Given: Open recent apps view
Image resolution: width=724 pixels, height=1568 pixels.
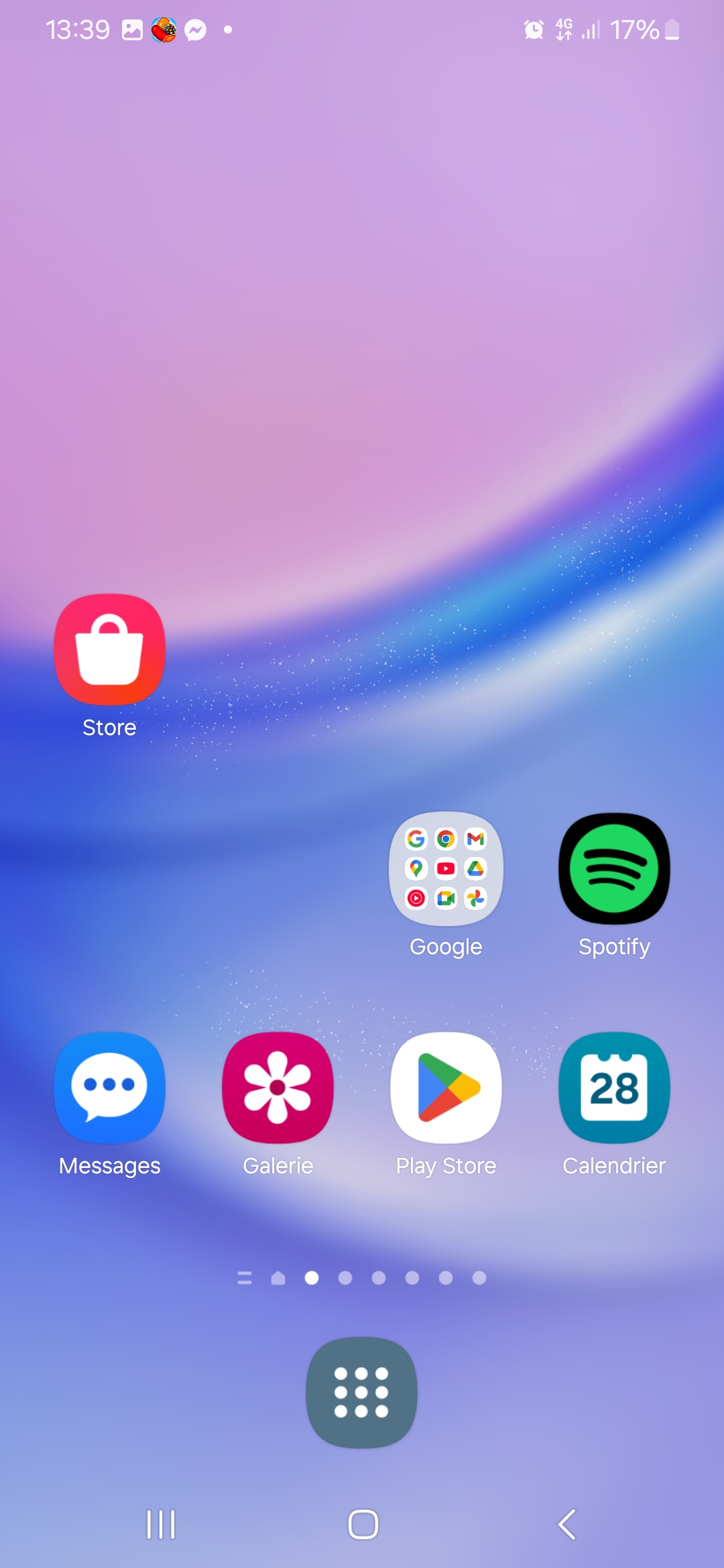Looking at the screenshot, I should [161, 1524].
